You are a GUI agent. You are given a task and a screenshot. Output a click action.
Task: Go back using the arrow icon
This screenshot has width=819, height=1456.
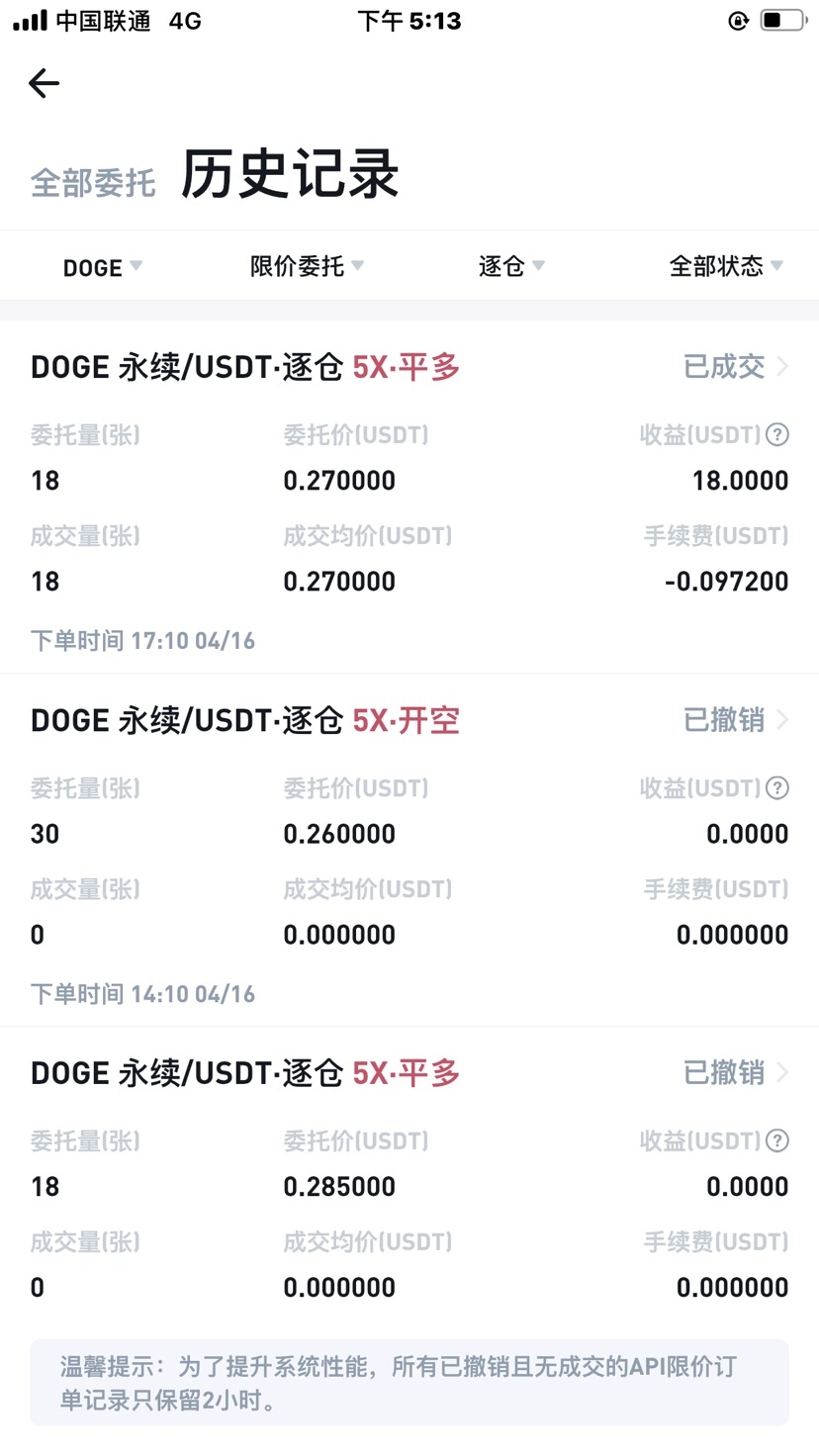pyautogui.click(x=44, y=83)
